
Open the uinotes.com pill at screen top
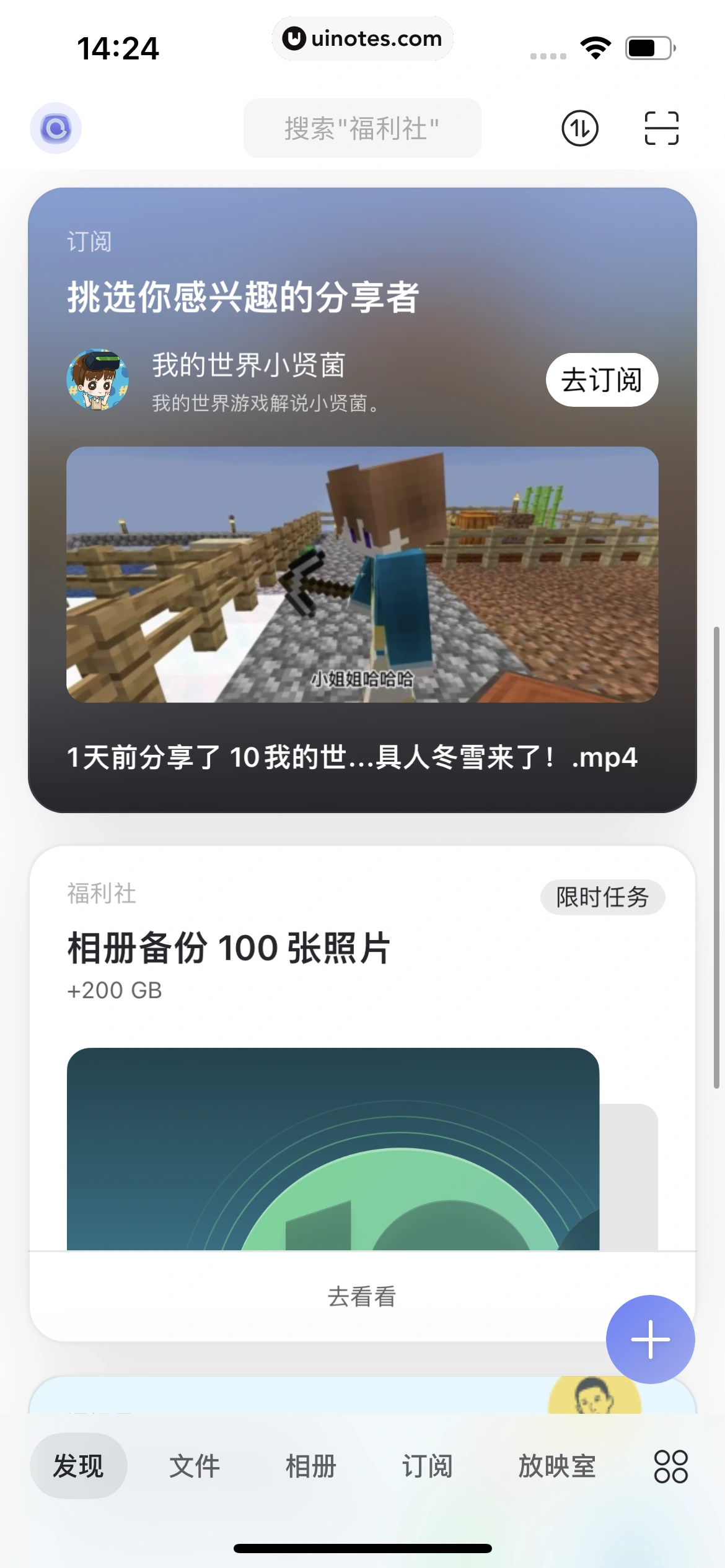362,38
